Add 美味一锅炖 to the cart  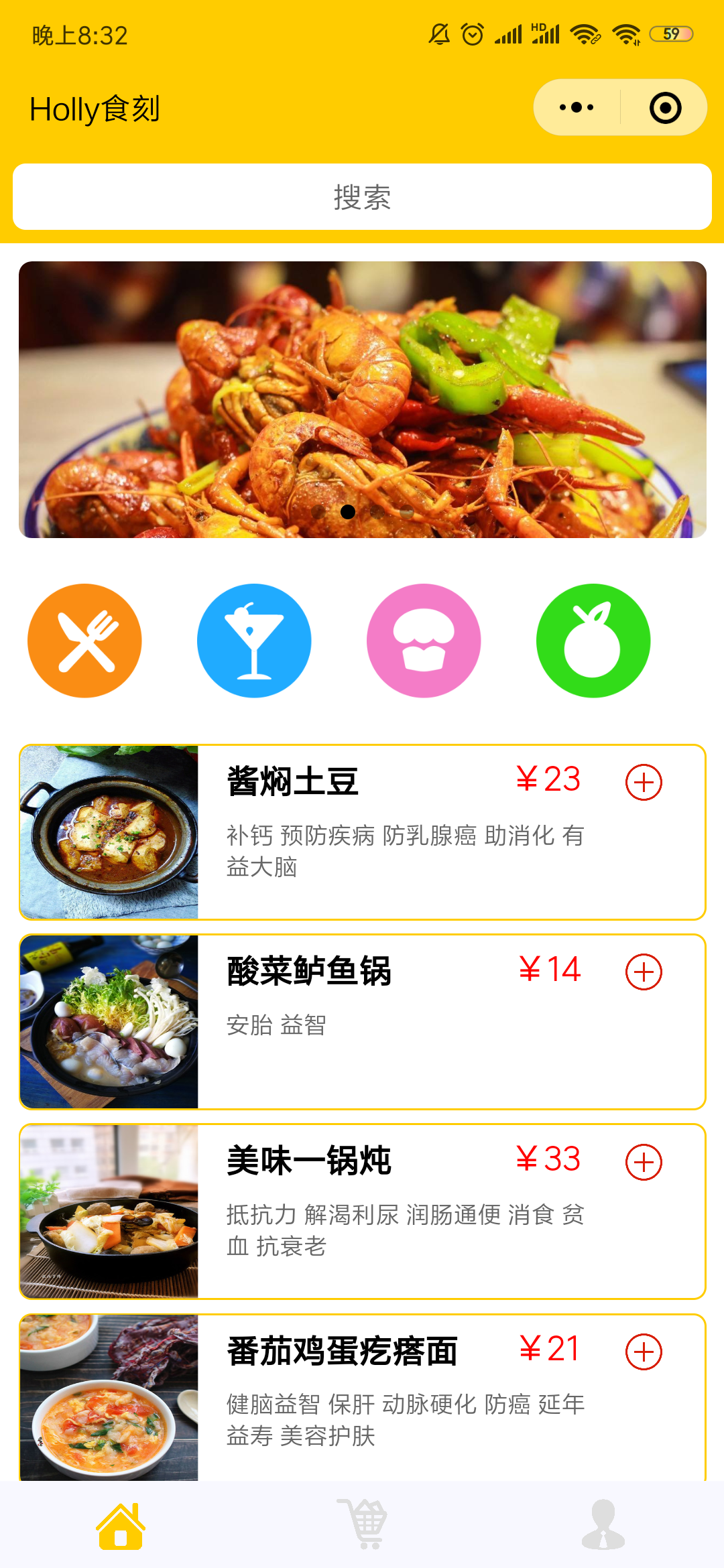pyautogui.click(x=644, y=1162)
